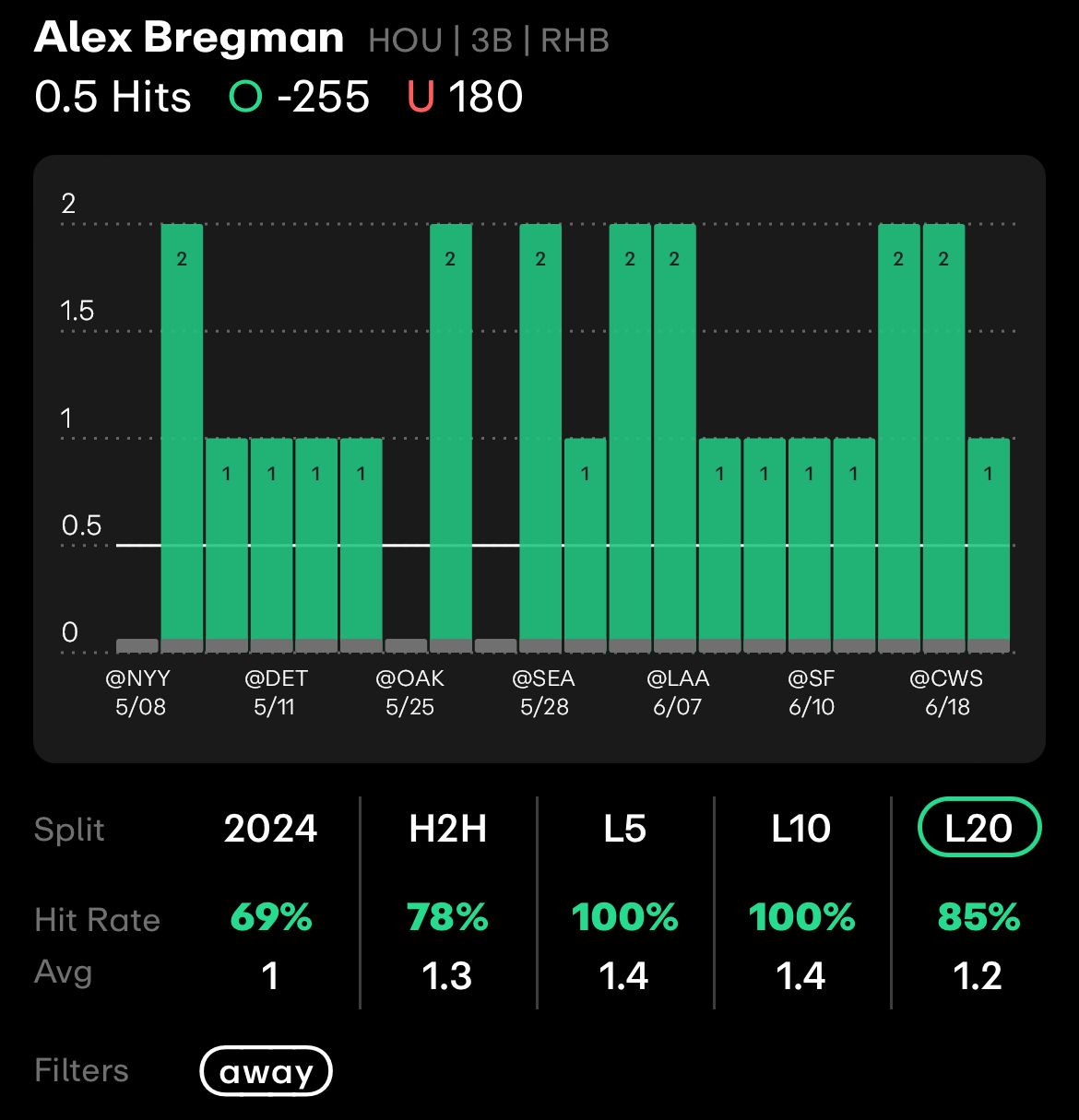
Task: Show the L5 split
Action: [624, 829]
